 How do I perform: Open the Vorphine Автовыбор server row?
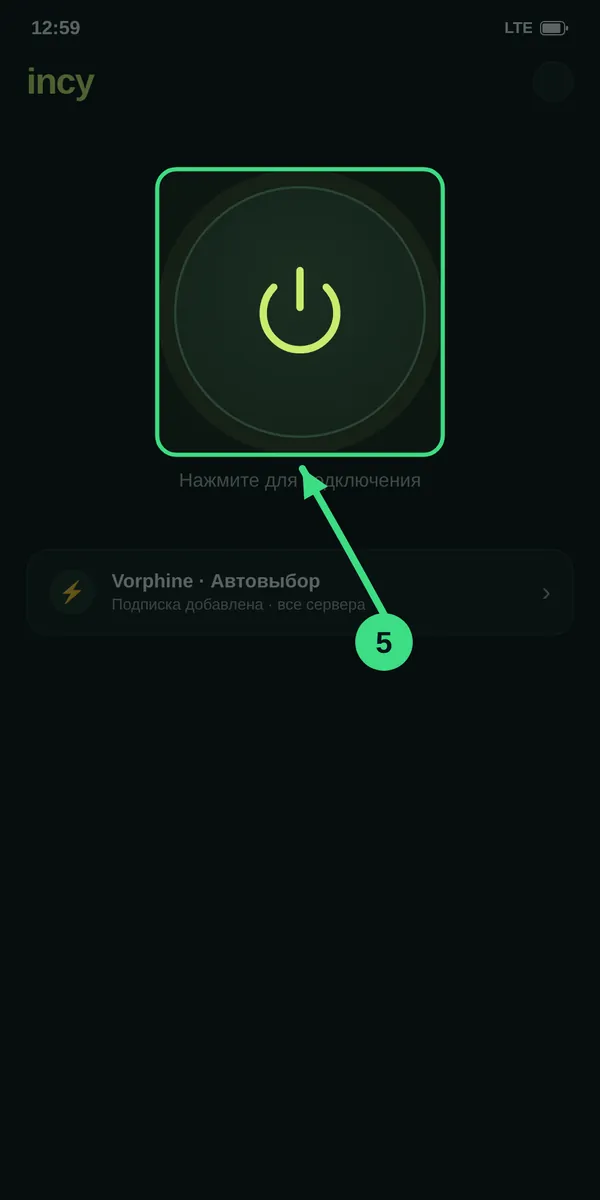coord(300,592)
